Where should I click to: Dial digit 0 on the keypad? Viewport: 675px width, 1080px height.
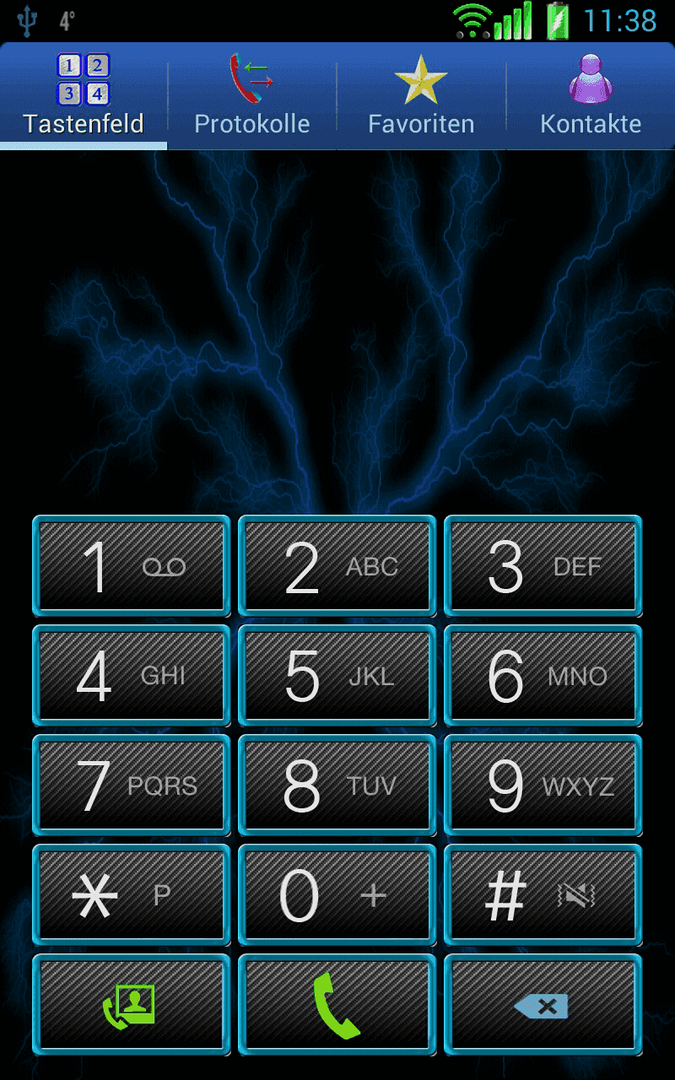click(x=337, y=895)
